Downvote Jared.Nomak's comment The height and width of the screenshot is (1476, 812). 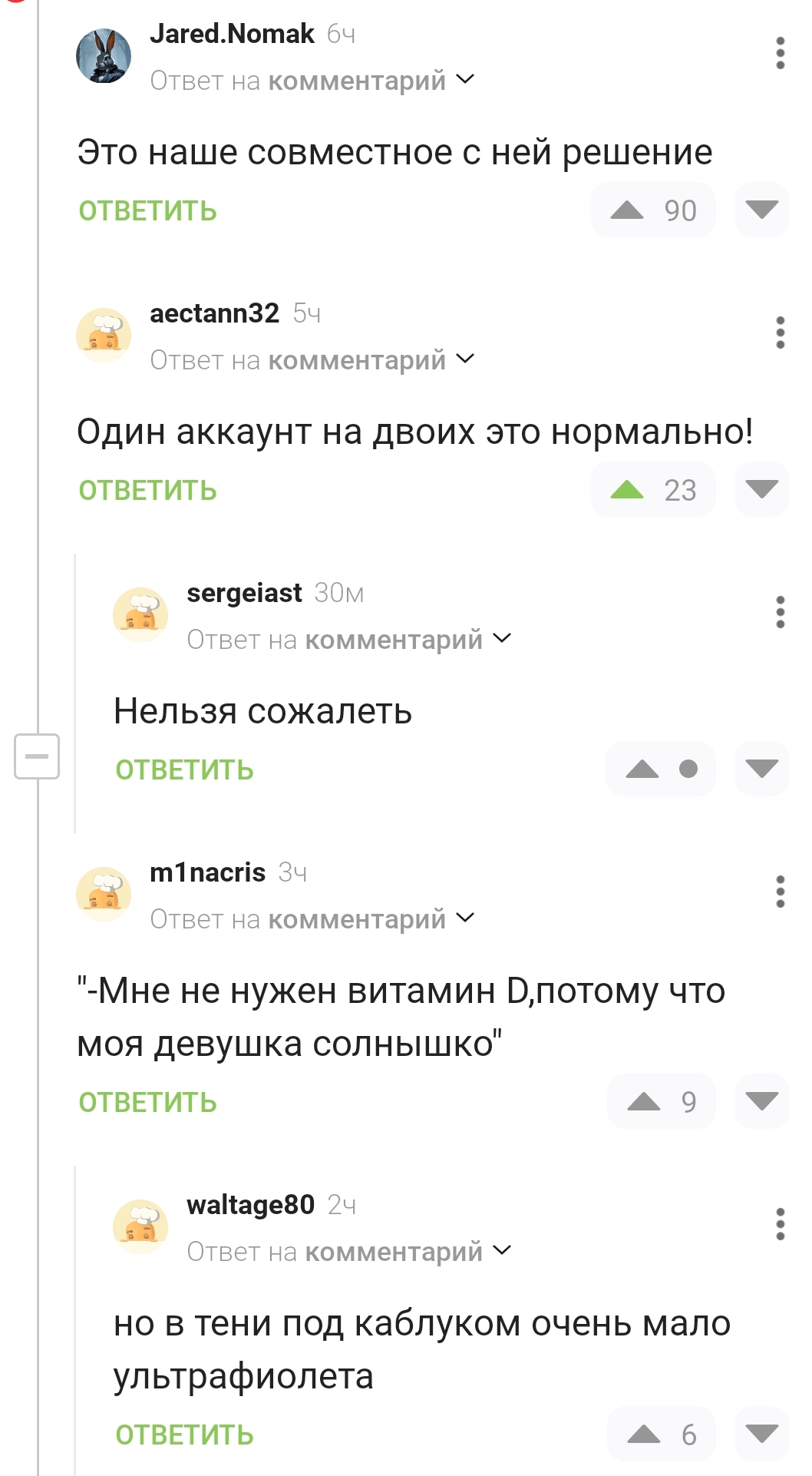click(x=761, y=210)
